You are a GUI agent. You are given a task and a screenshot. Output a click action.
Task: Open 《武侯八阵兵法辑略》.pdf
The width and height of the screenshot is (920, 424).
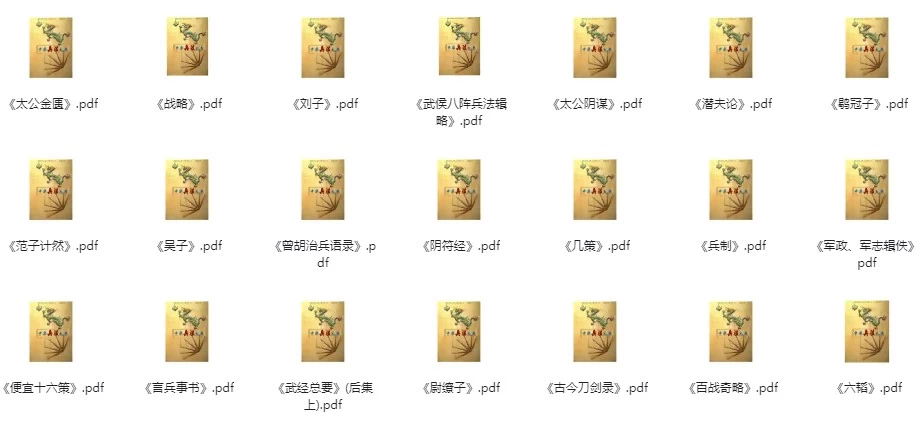459,47
